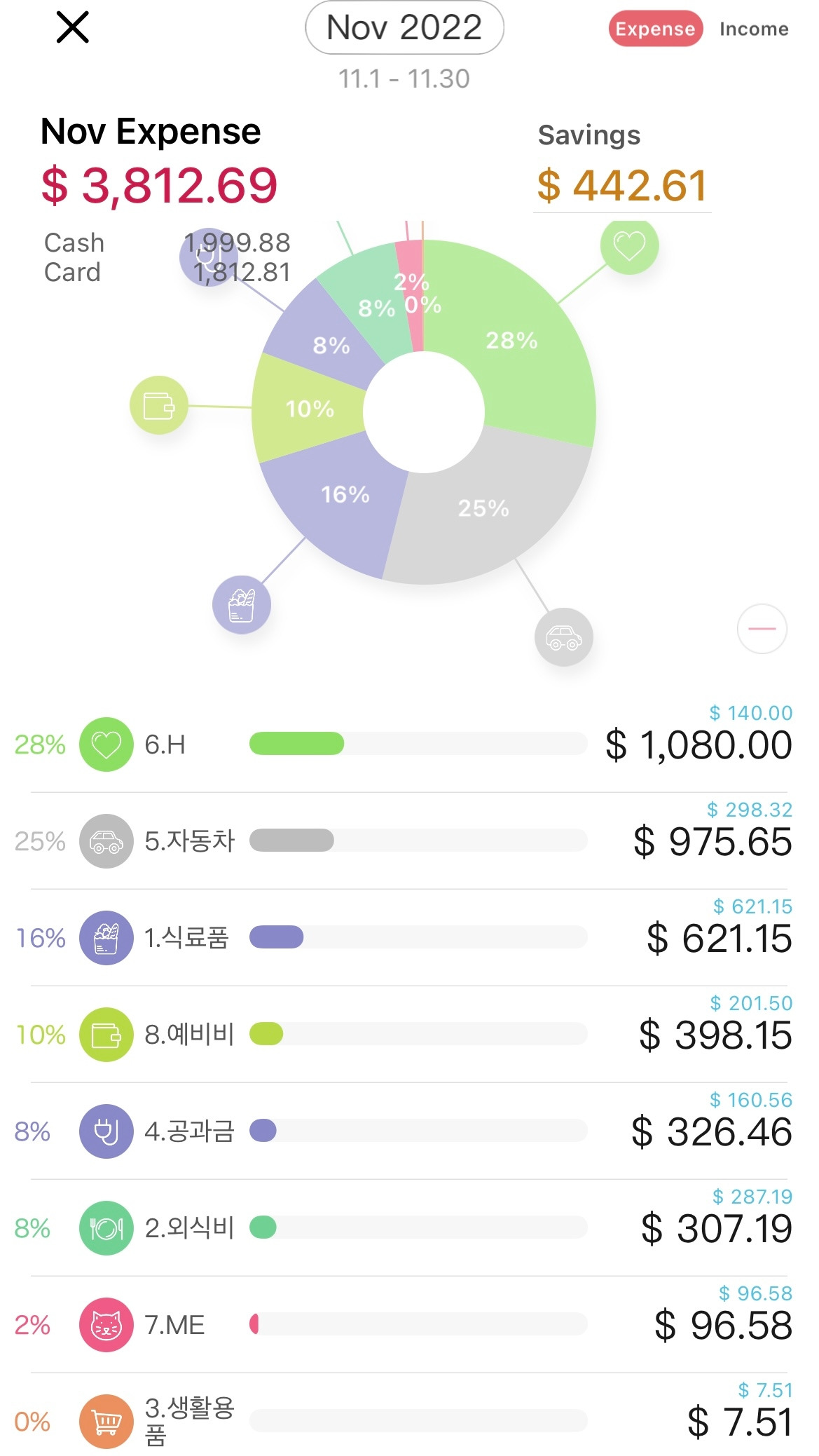Select the grocery bag icon on the chart
Image resolution: width=819 pixels, height=1456 pixels.
[242, 605]
